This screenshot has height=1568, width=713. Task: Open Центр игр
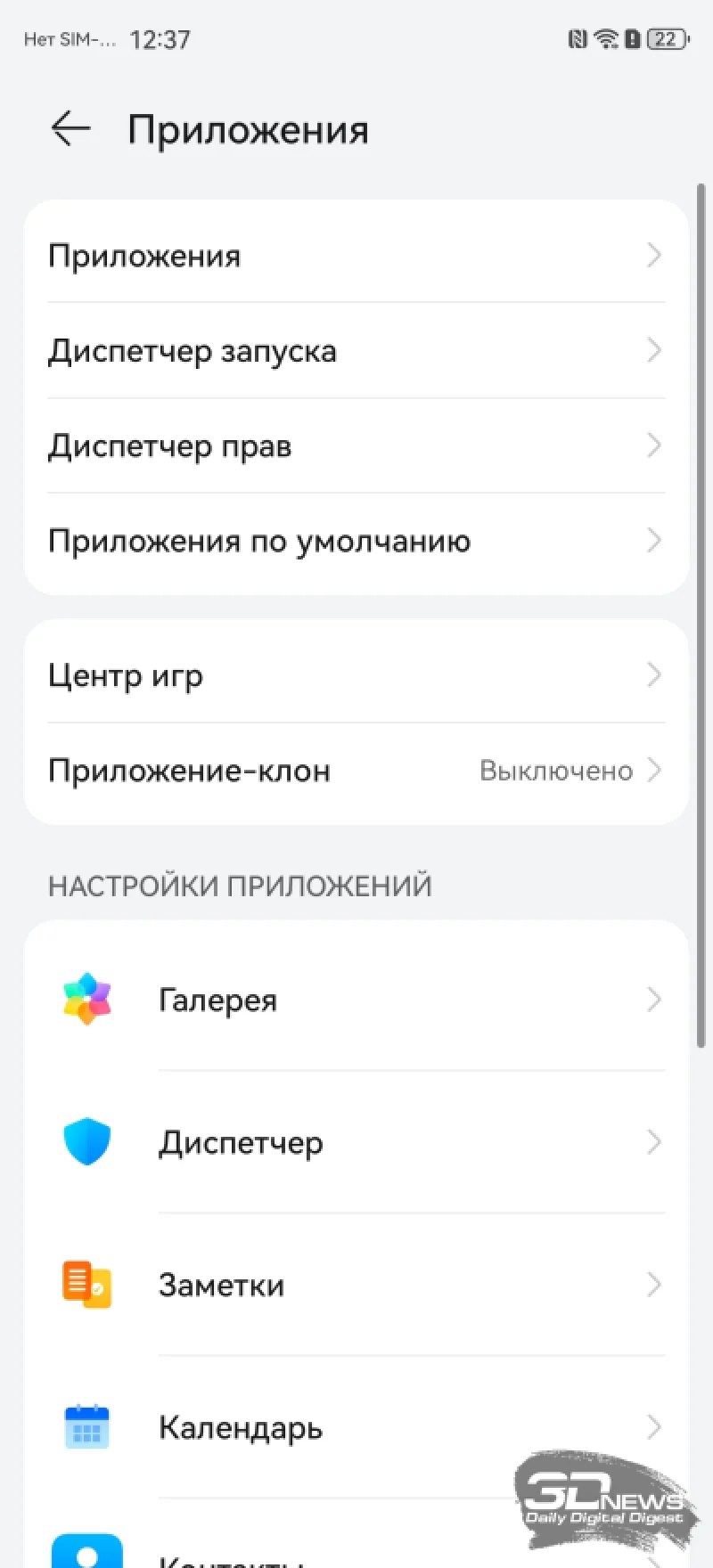[356, 675]
